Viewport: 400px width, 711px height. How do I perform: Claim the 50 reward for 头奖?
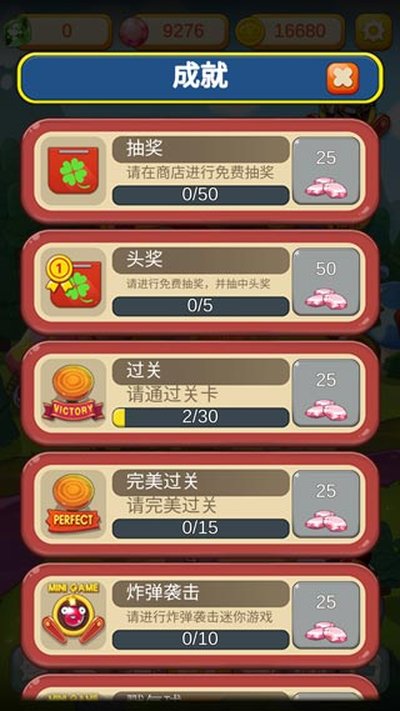tap(326, 282)
